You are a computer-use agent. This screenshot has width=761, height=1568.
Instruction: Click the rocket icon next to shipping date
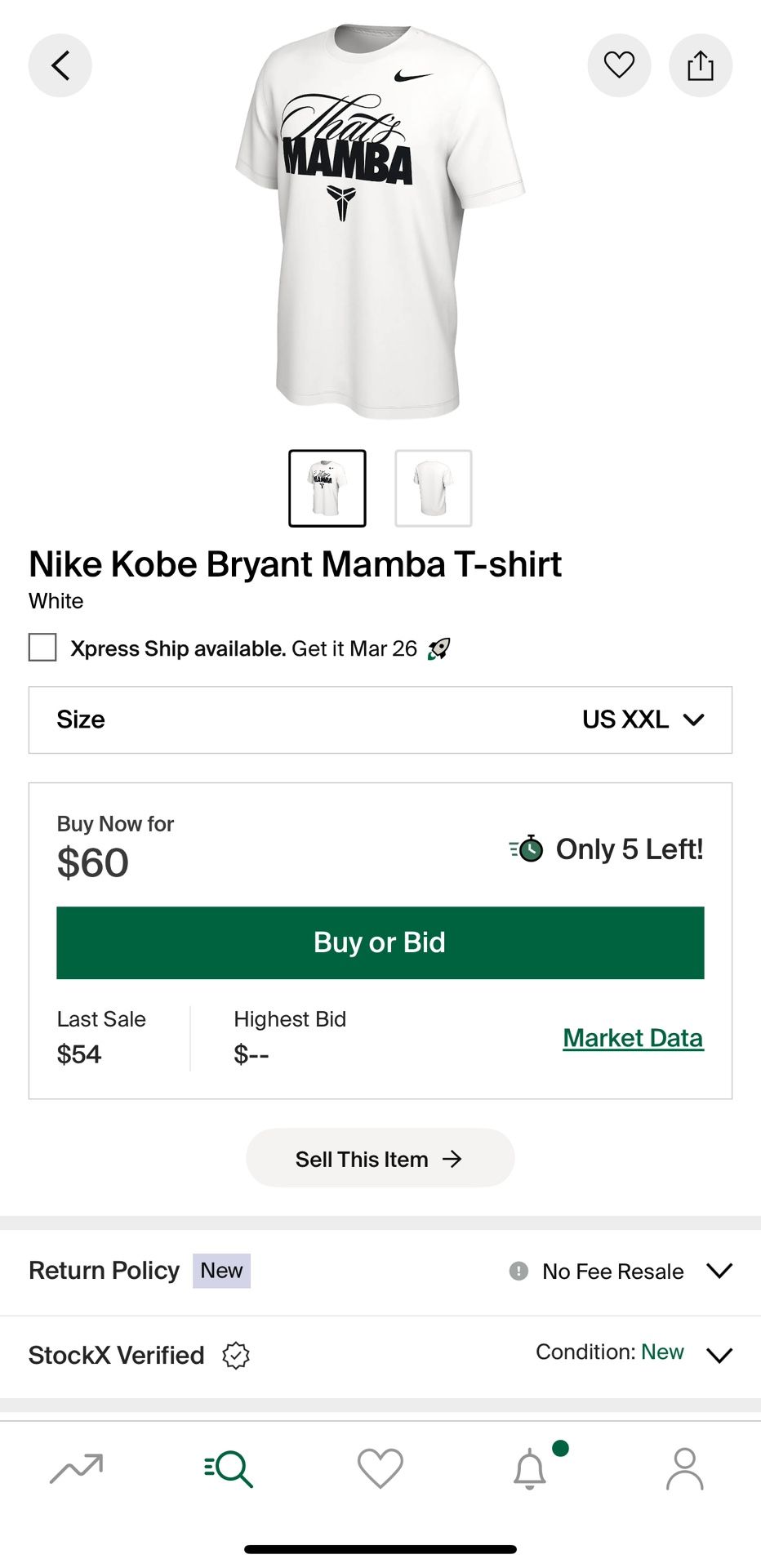(438, 648)
